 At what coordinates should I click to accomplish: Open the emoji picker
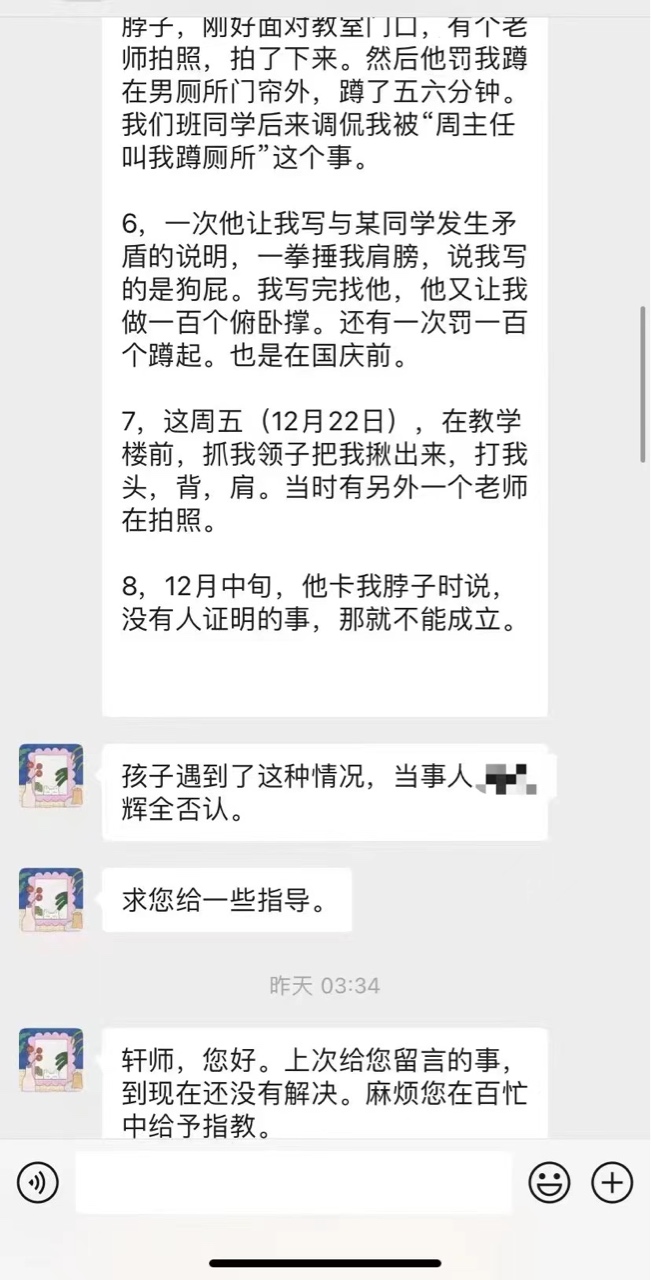[549, 1183]
